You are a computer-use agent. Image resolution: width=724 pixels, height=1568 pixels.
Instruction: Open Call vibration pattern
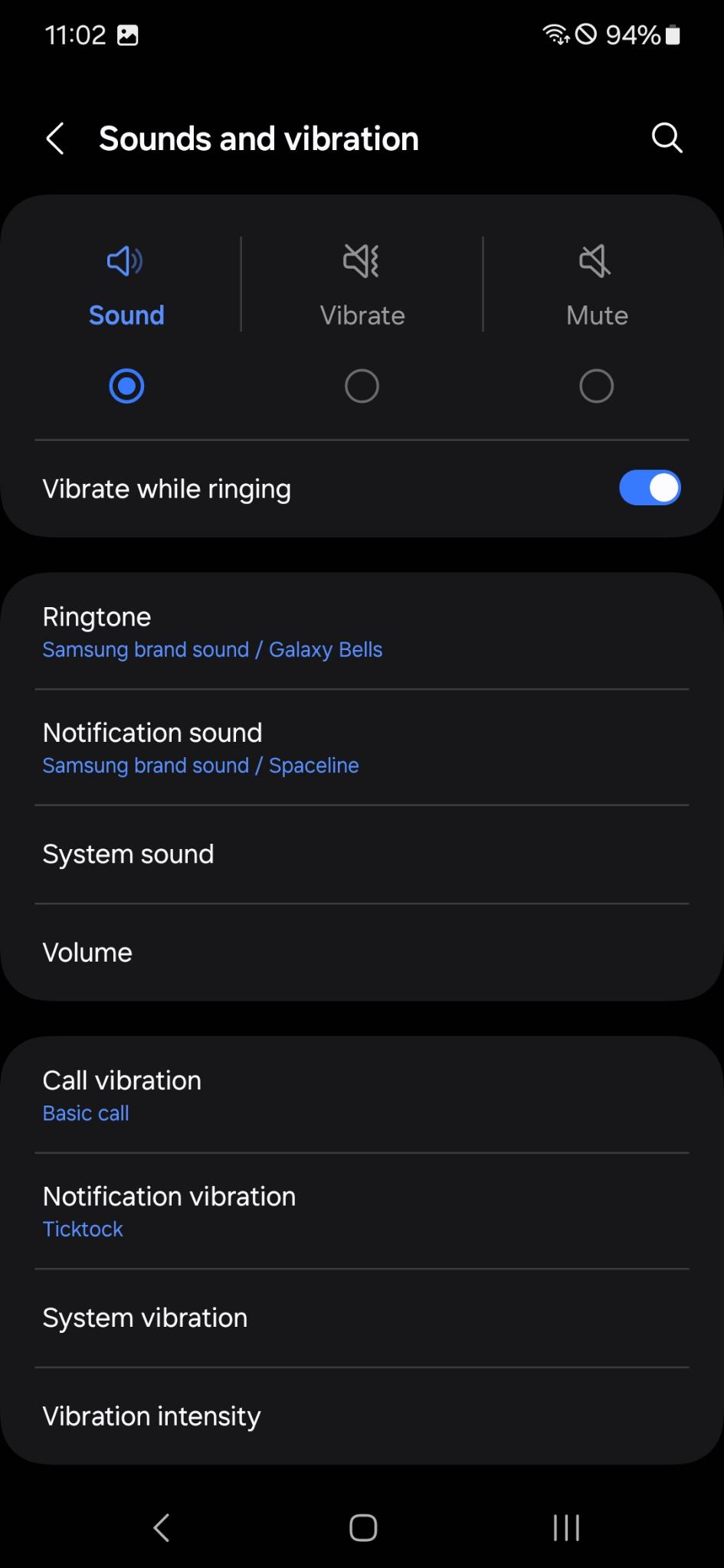click(362, 1096)
